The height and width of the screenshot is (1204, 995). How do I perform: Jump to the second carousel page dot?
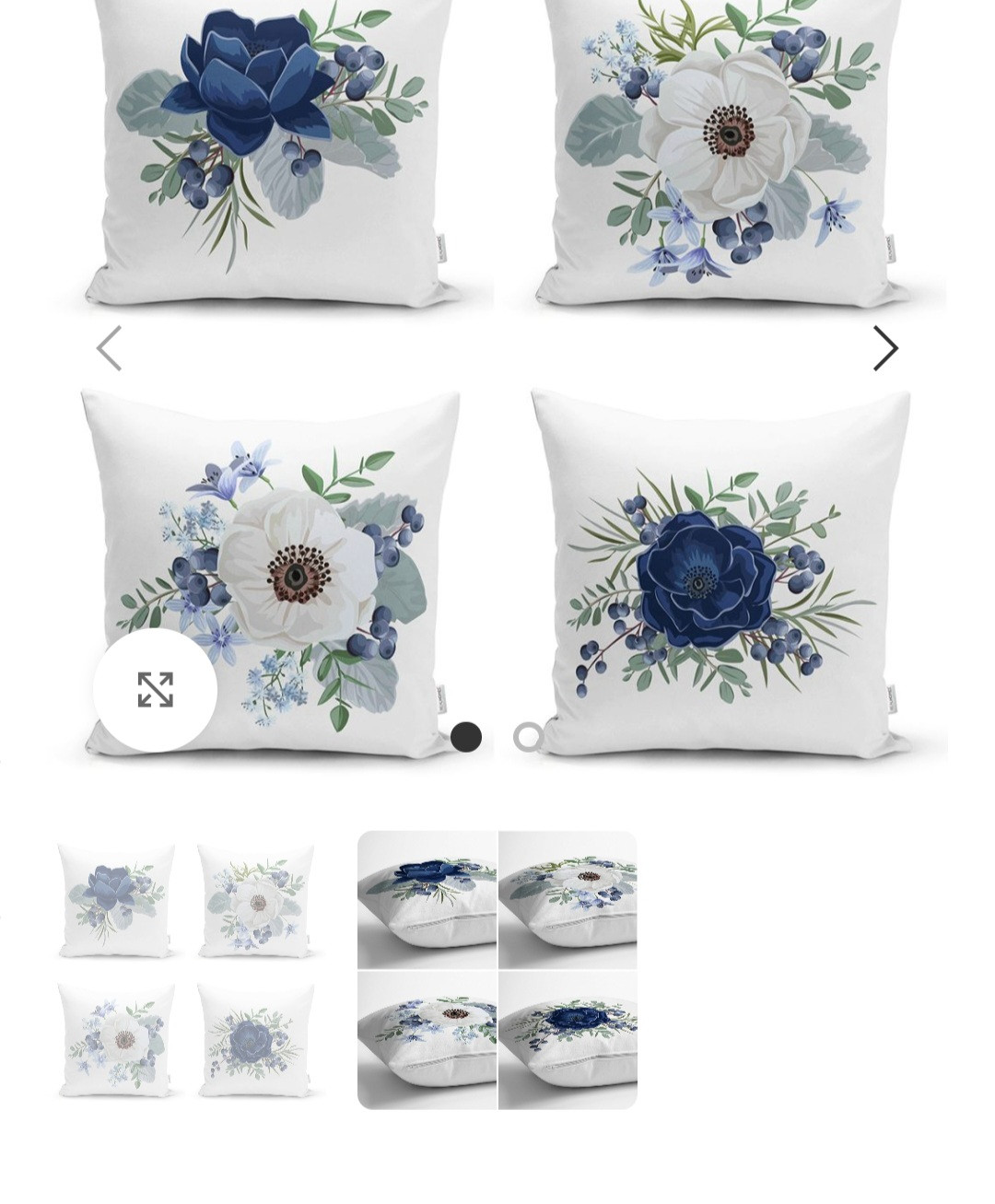coord(528,737)
